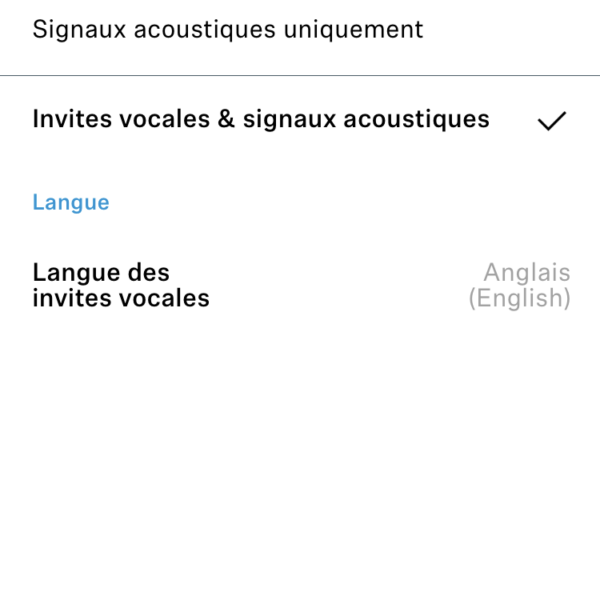Choose Invites vocales & signaux acoustiques
600x600 pixels.
coord(262,120)
